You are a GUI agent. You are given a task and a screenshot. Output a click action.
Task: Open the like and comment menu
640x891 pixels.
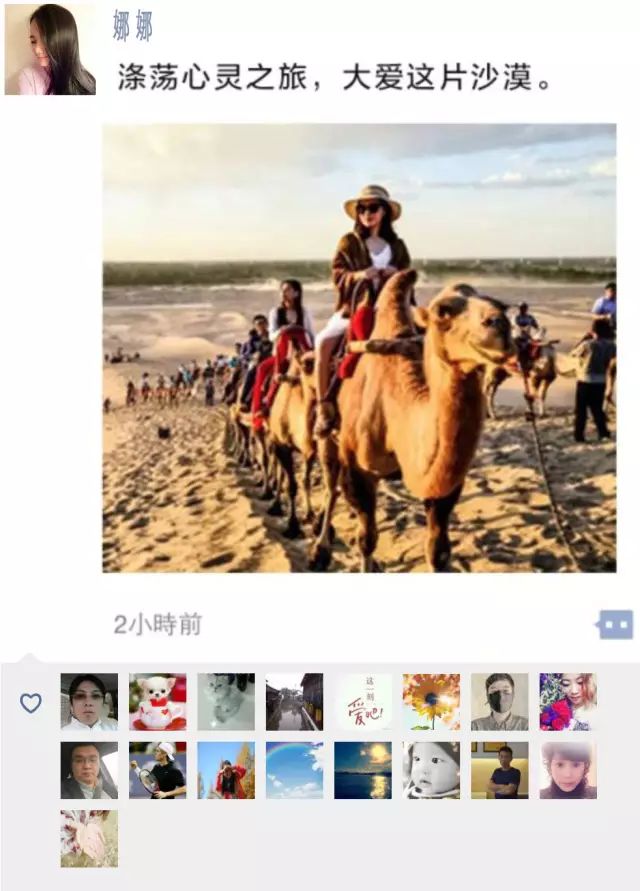[614, 625]
